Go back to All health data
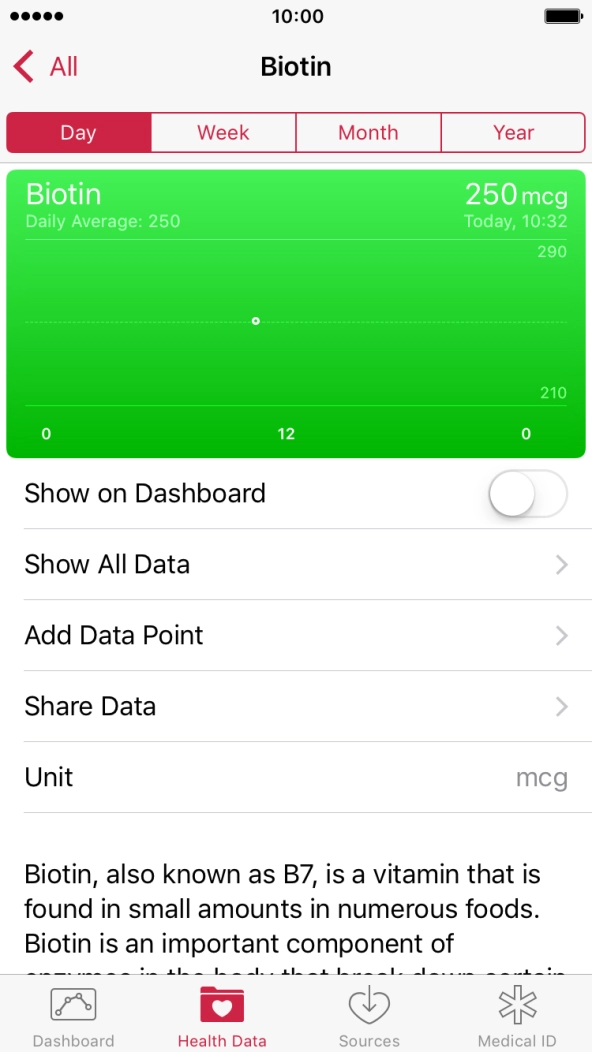The image size is (592, 1052). (x=45, y=67)
